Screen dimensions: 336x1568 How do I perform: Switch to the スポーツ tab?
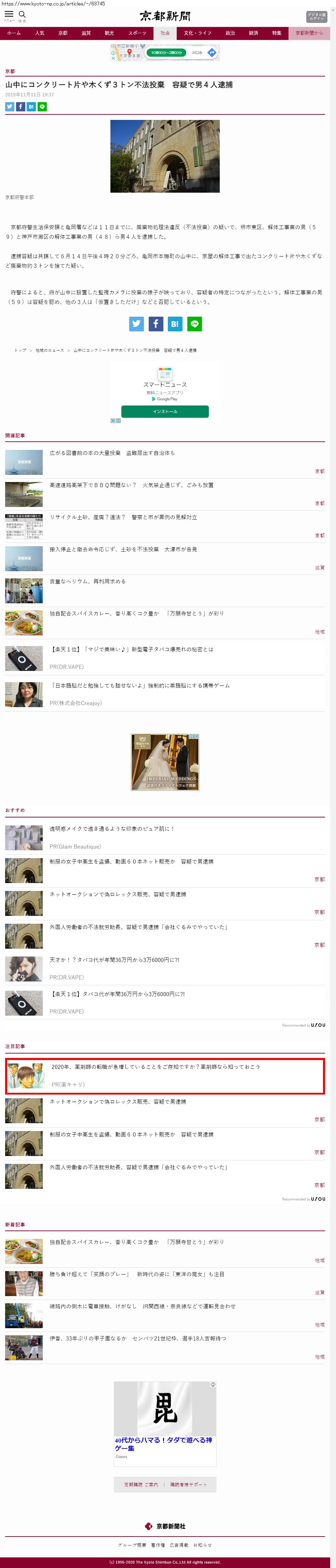pyautogui.click(x=137, y=33)
